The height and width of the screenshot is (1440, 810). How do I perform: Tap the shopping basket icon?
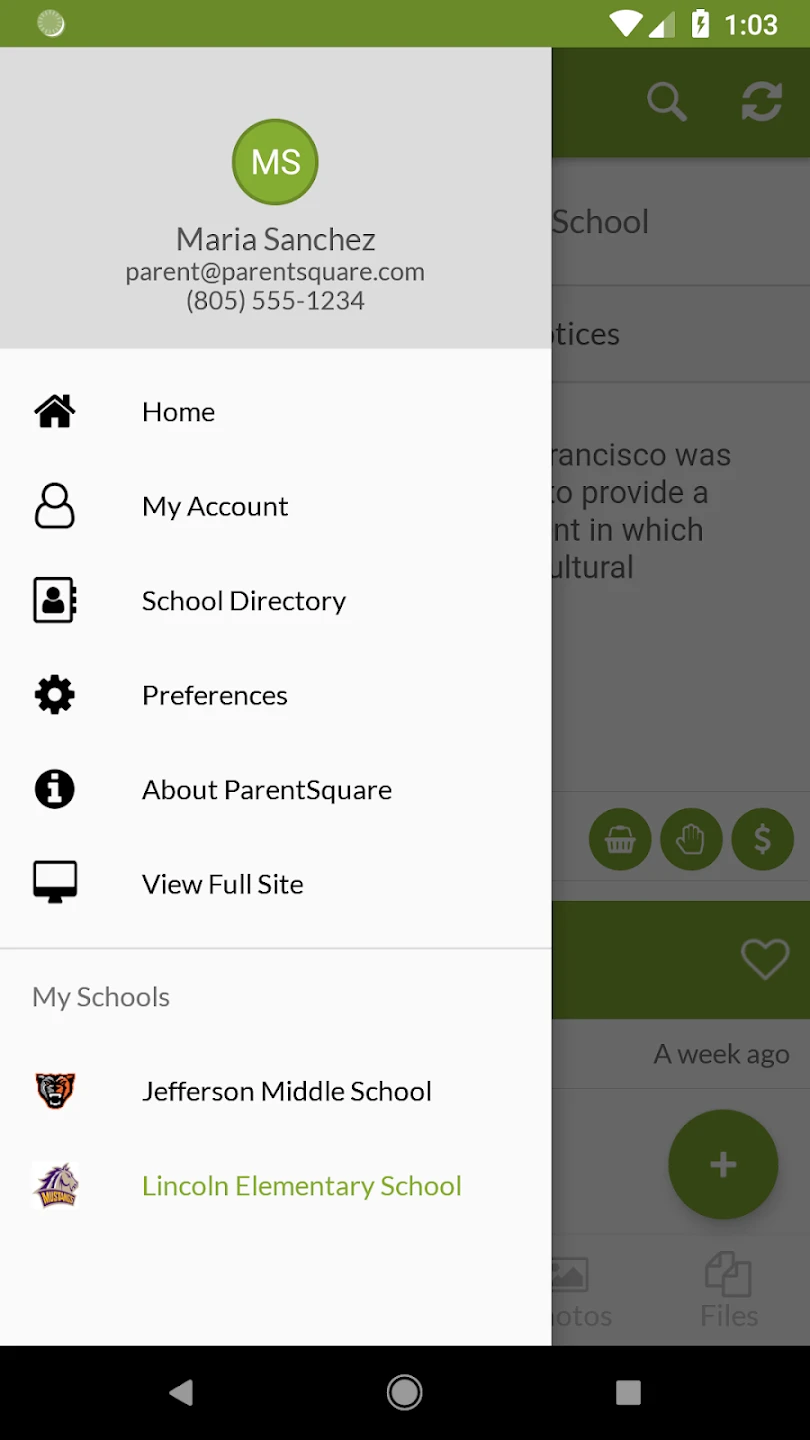[620, 839]
